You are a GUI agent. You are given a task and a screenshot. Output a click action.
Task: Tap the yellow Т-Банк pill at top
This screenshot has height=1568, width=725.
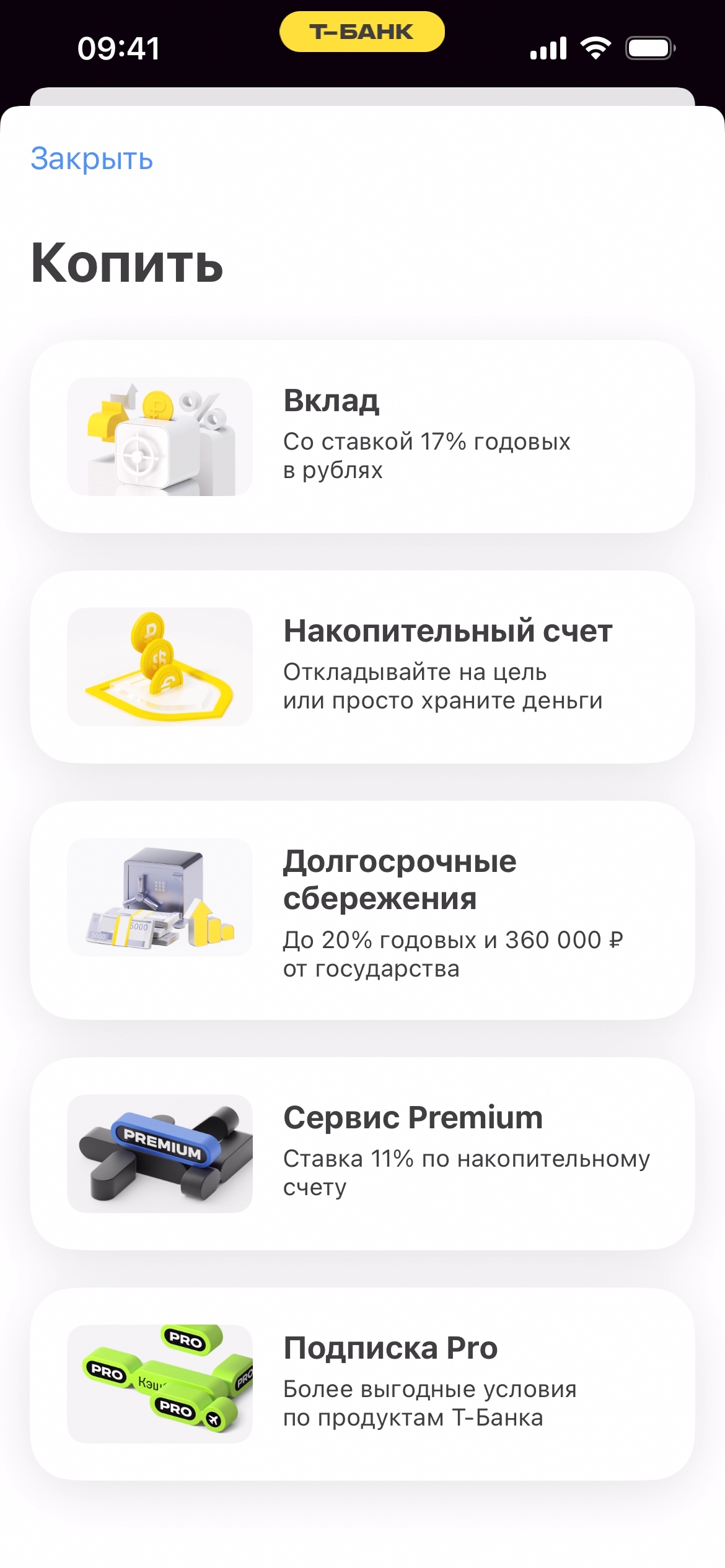(362, 32)
